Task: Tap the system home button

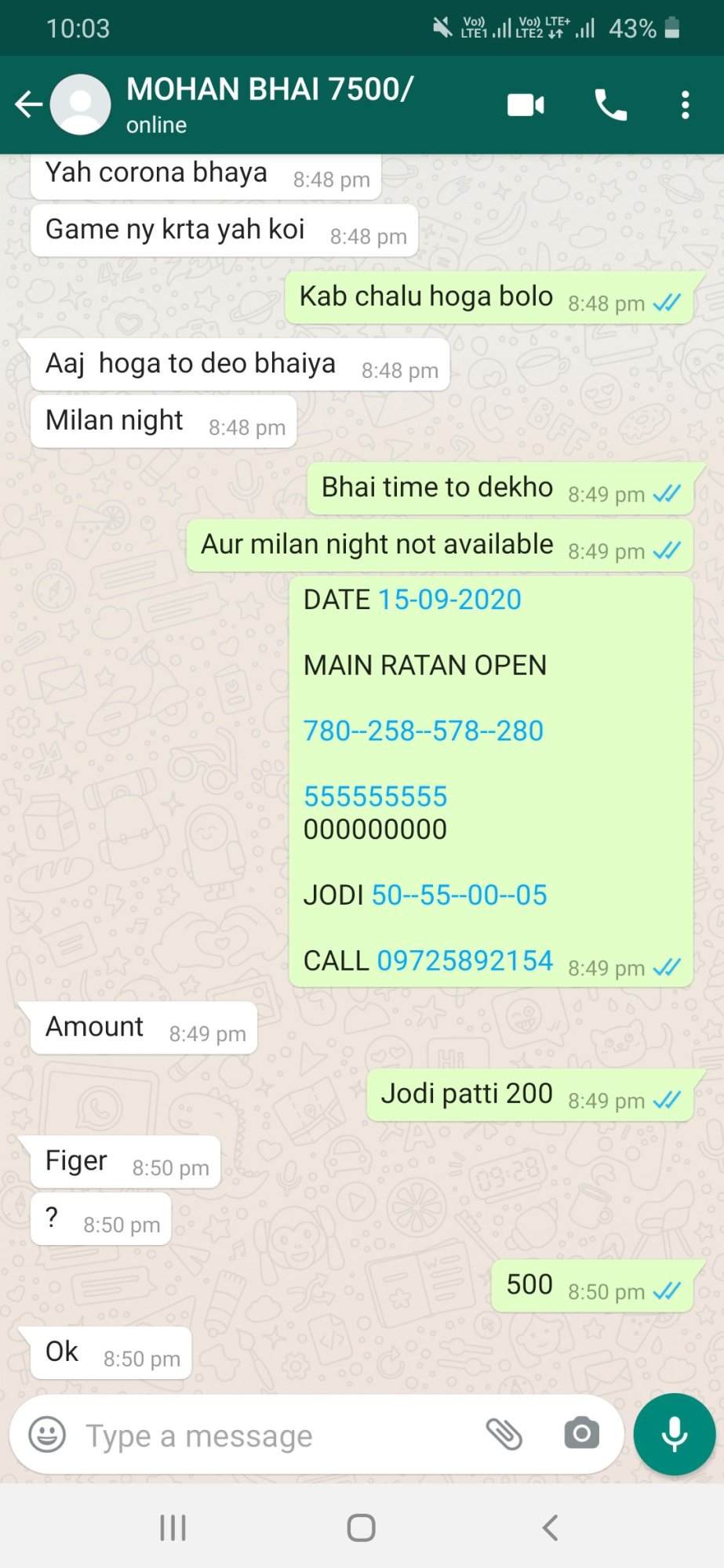Action: click(x=362, y=1528)
